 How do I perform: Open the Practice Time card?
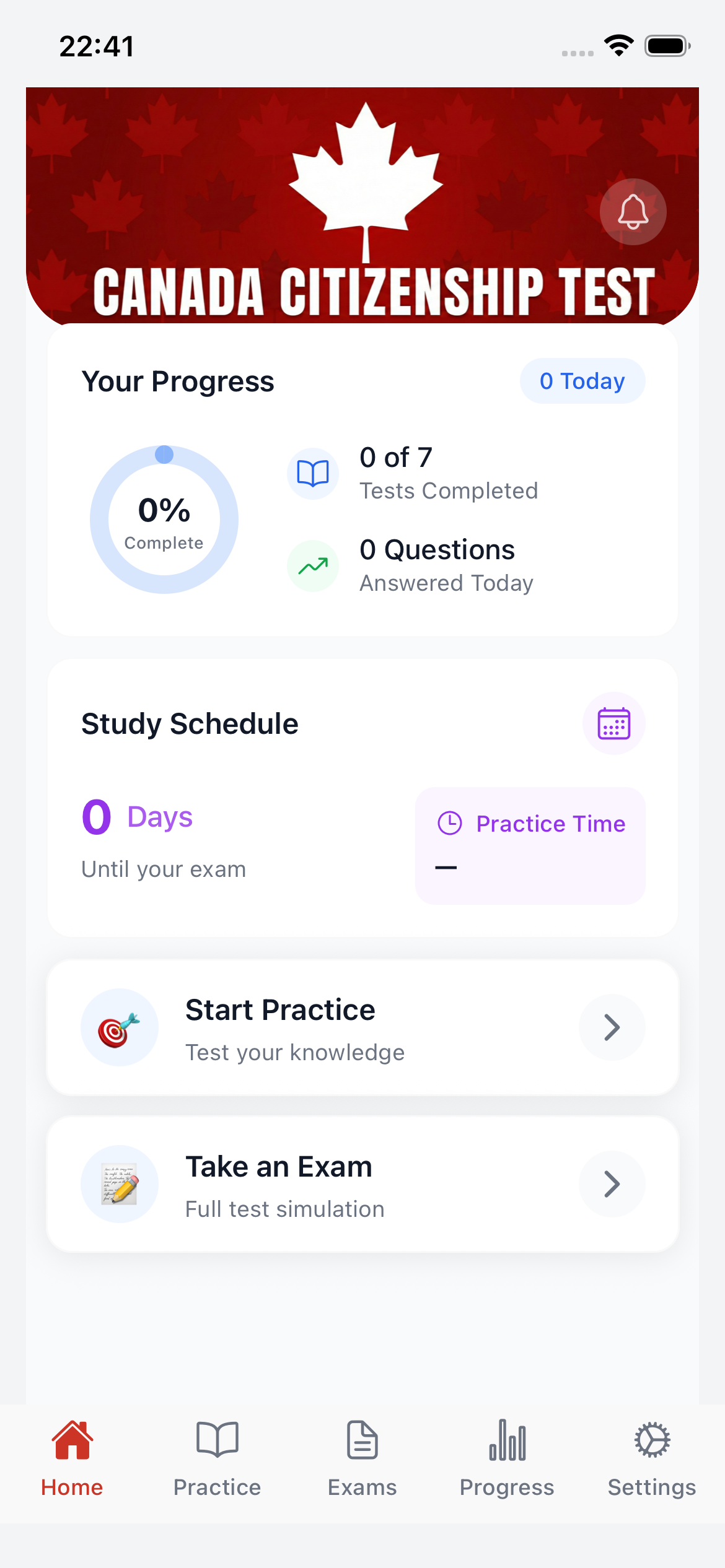point(530,845)
